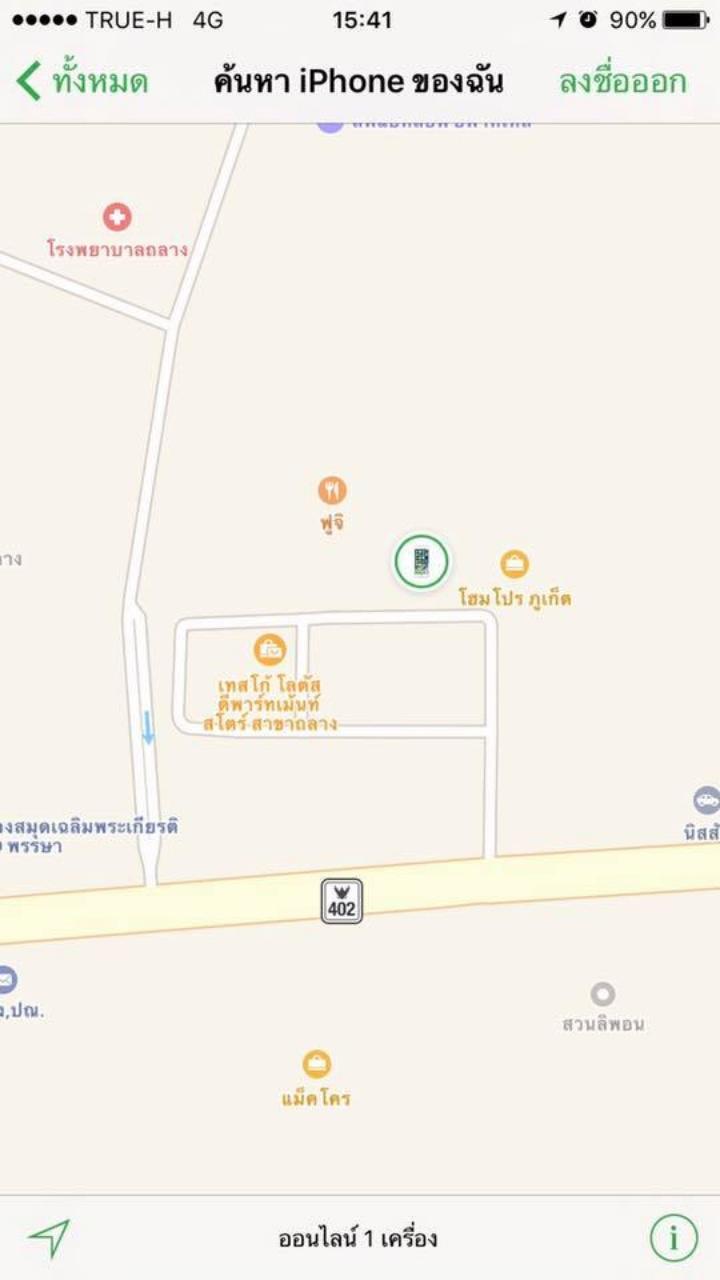Select the iPhone device pin on map
The width and height of the screenshot is (720, 1280).
click(x=421, y=561)
